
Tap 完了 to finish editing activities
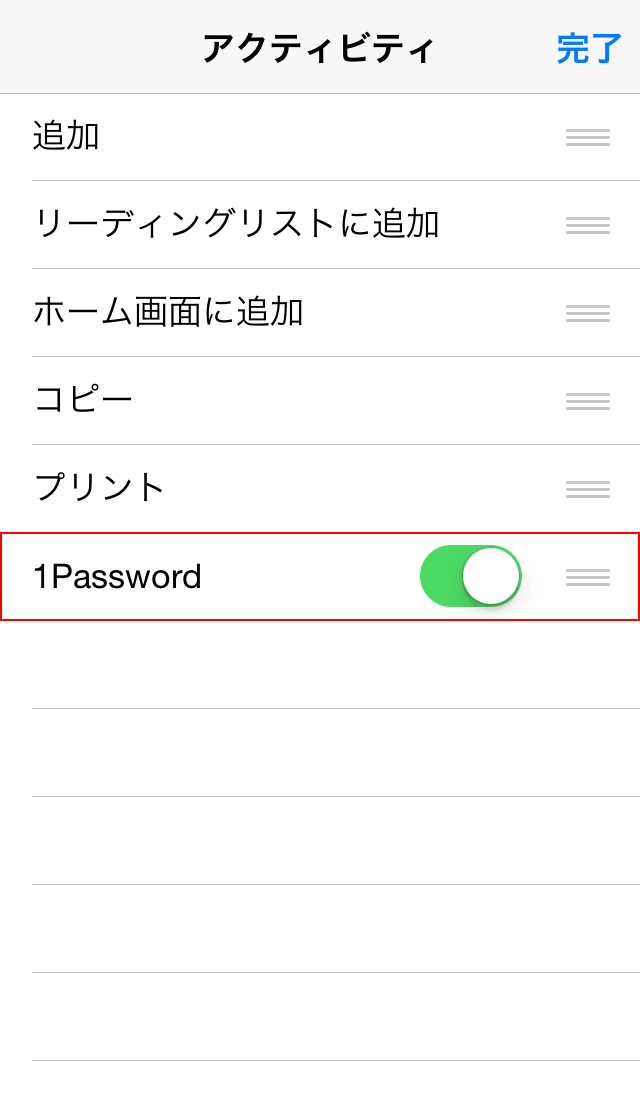[589, 48]
